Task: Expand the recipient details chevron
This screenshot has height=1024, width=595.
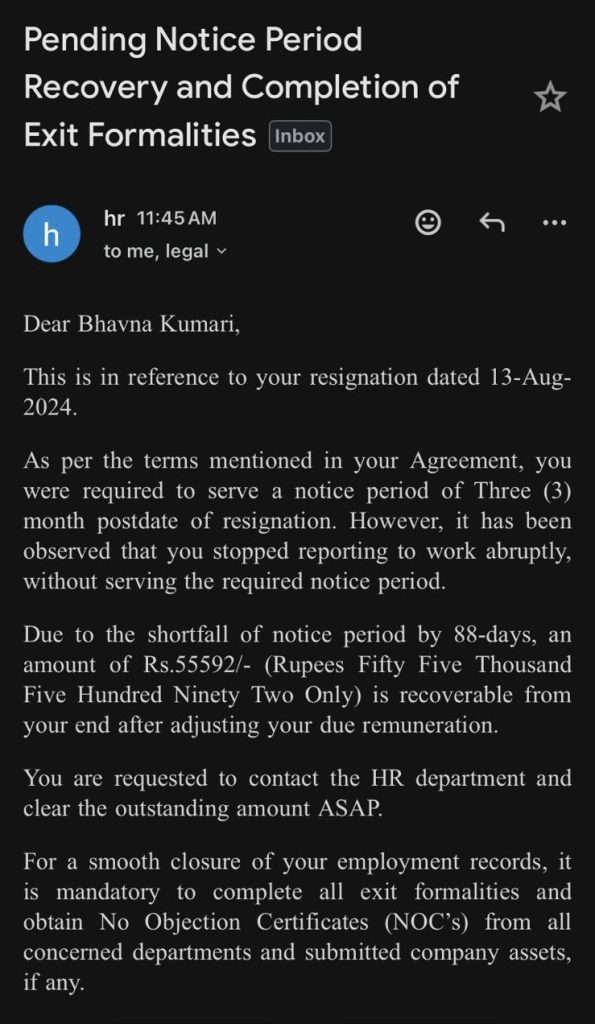Action: pyautogui.click(x=221, y=251)
